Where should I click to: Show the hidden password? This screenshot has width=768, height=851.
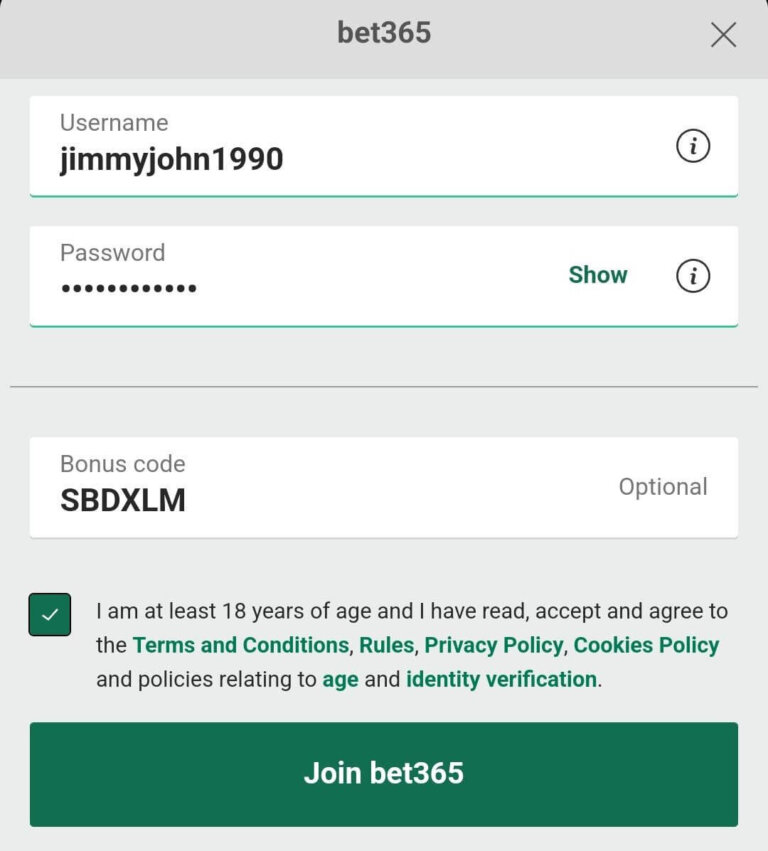598,275
